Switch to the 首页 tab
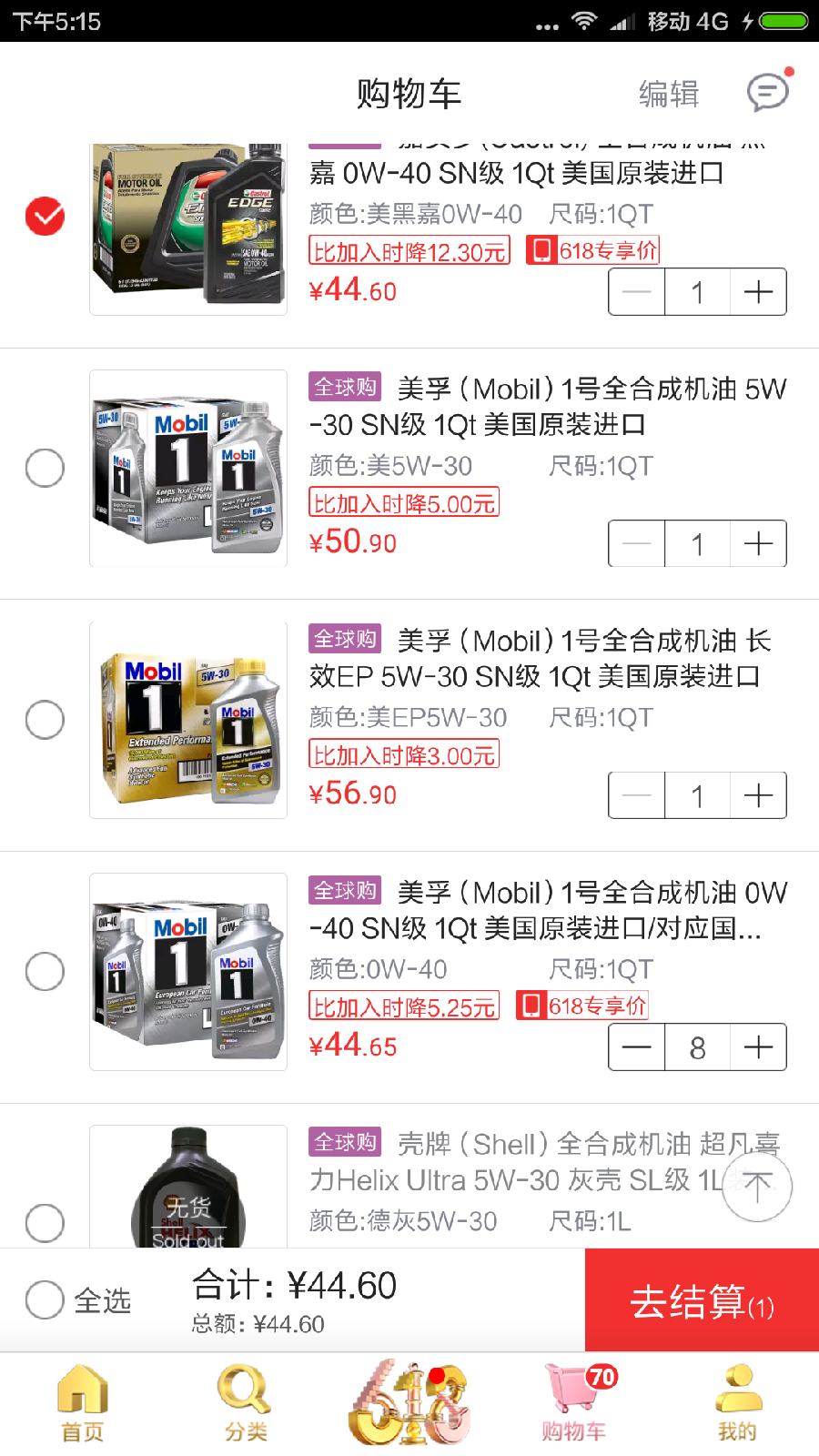The width and height of the screenshot is (819, 1456). [x=83, y=1404]
